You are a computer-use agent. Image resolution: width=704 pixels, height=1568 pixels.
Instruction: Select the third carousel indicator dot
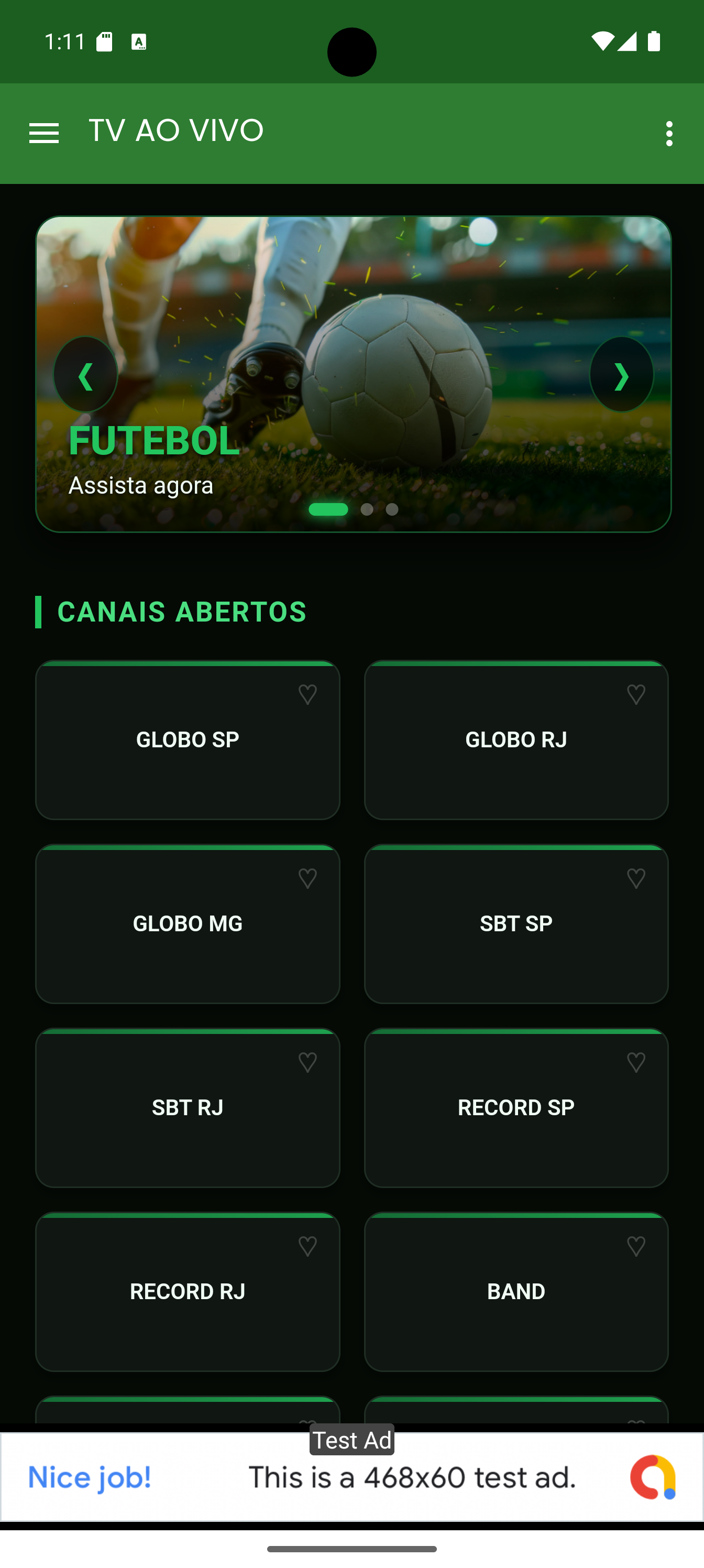tap(392, 509)
